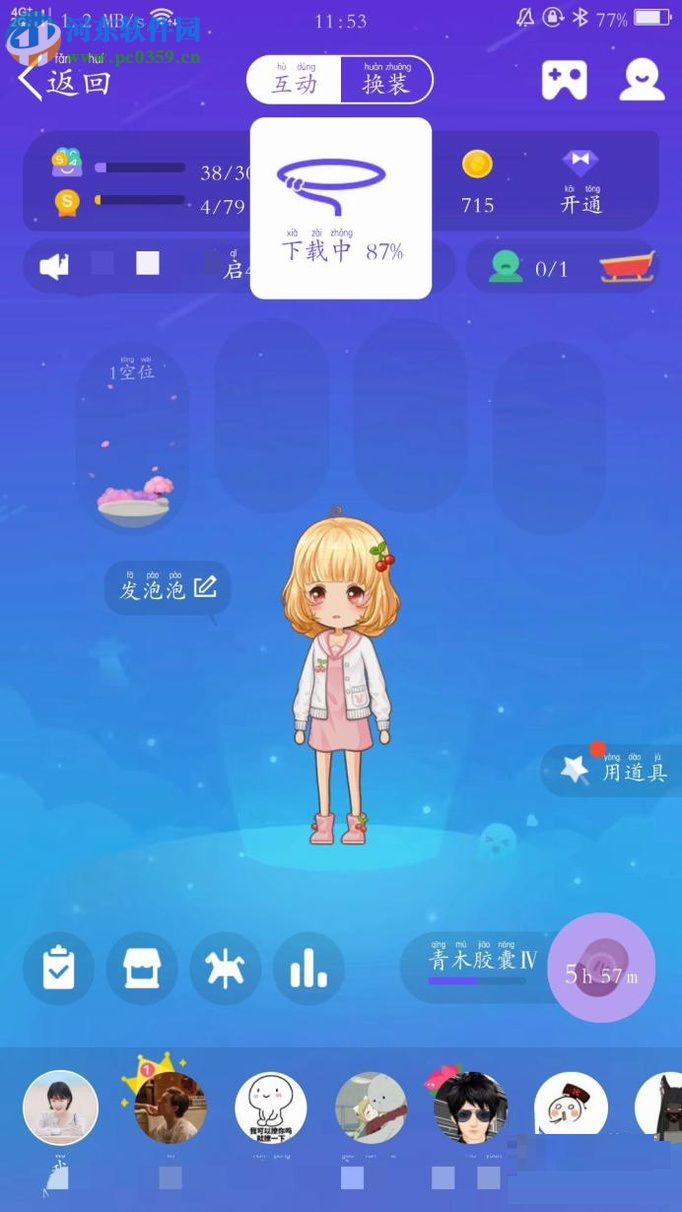Tap the 5h 57m timer circle
This screenshot has width=682, height=1212.
tap(601, 969)
